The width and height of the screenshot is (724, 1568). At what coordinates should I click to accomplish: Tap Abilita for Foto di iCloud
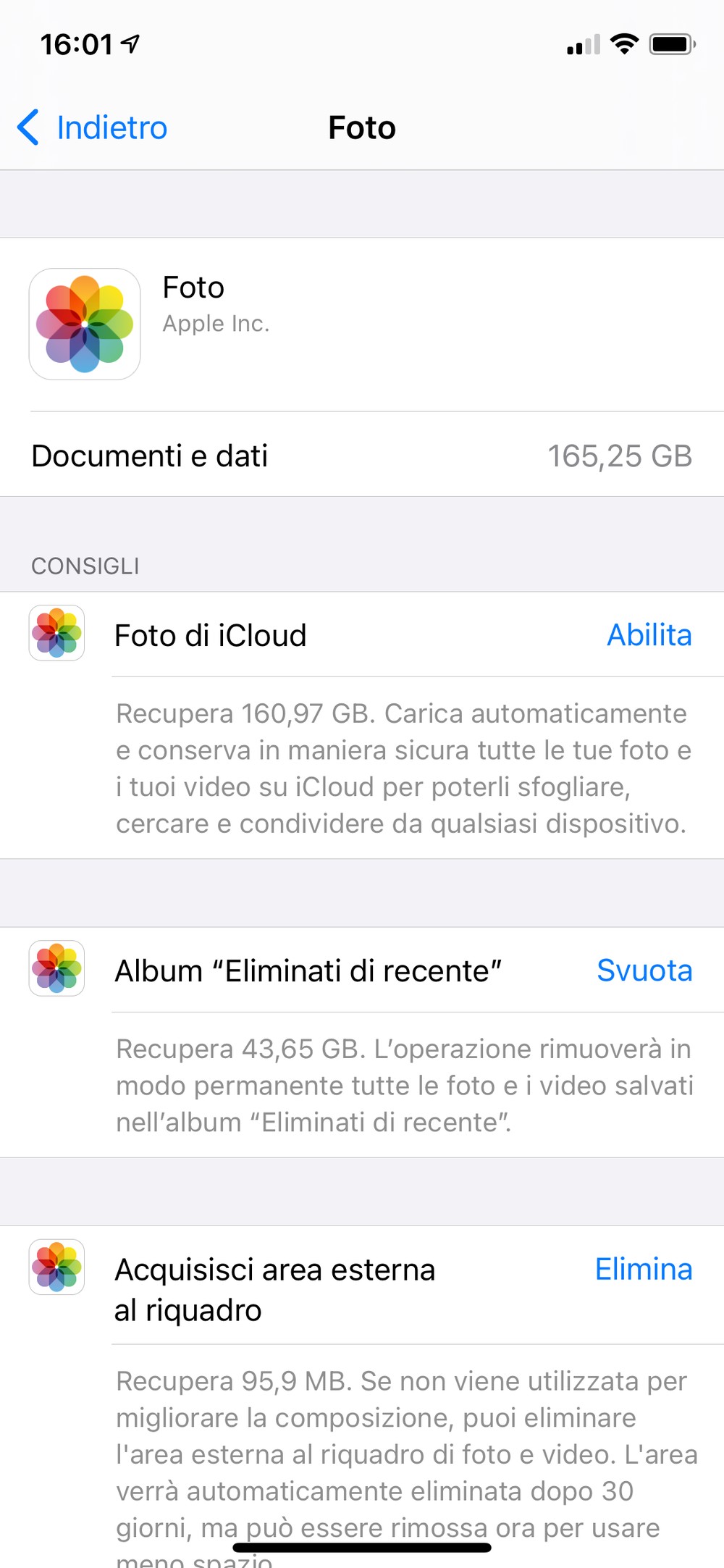[649, 635]
